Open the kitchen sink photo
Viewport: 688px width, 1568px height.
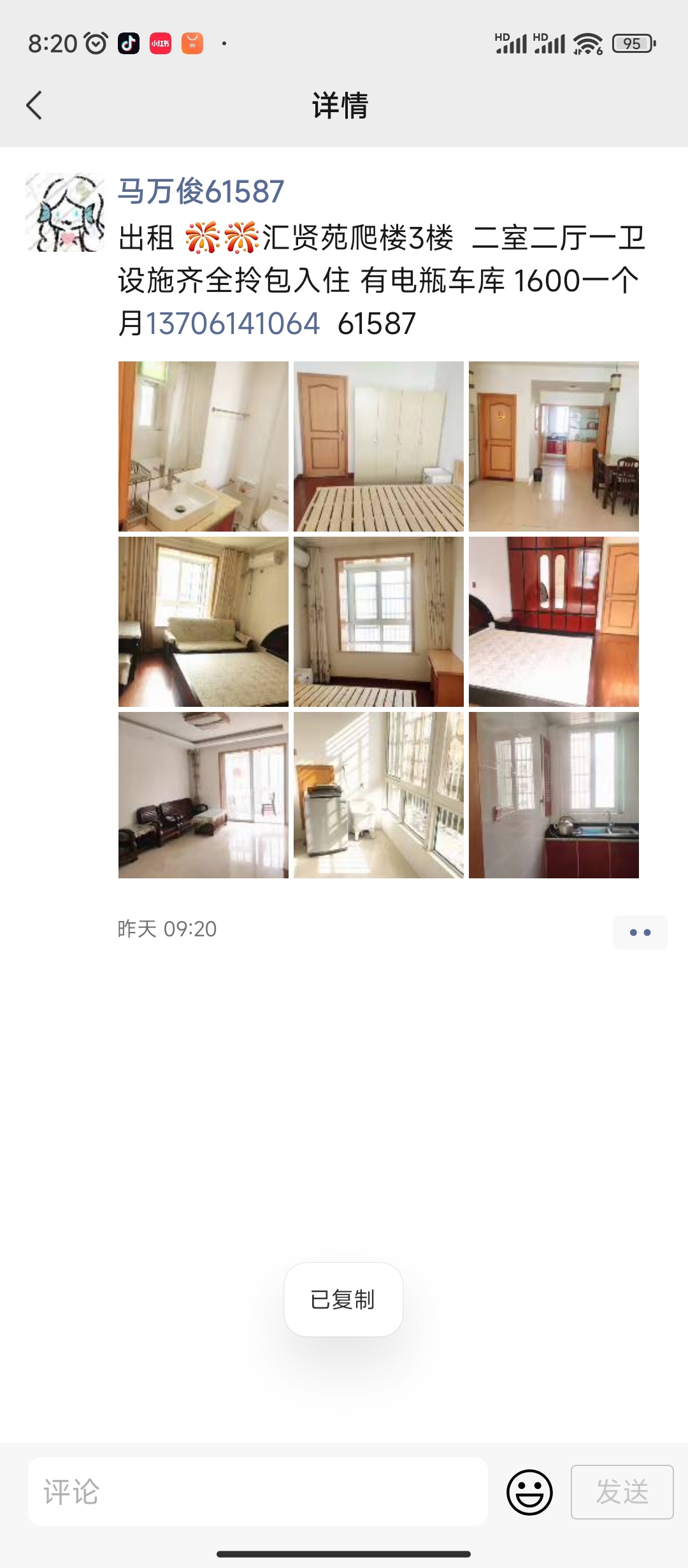coord(554,795)
